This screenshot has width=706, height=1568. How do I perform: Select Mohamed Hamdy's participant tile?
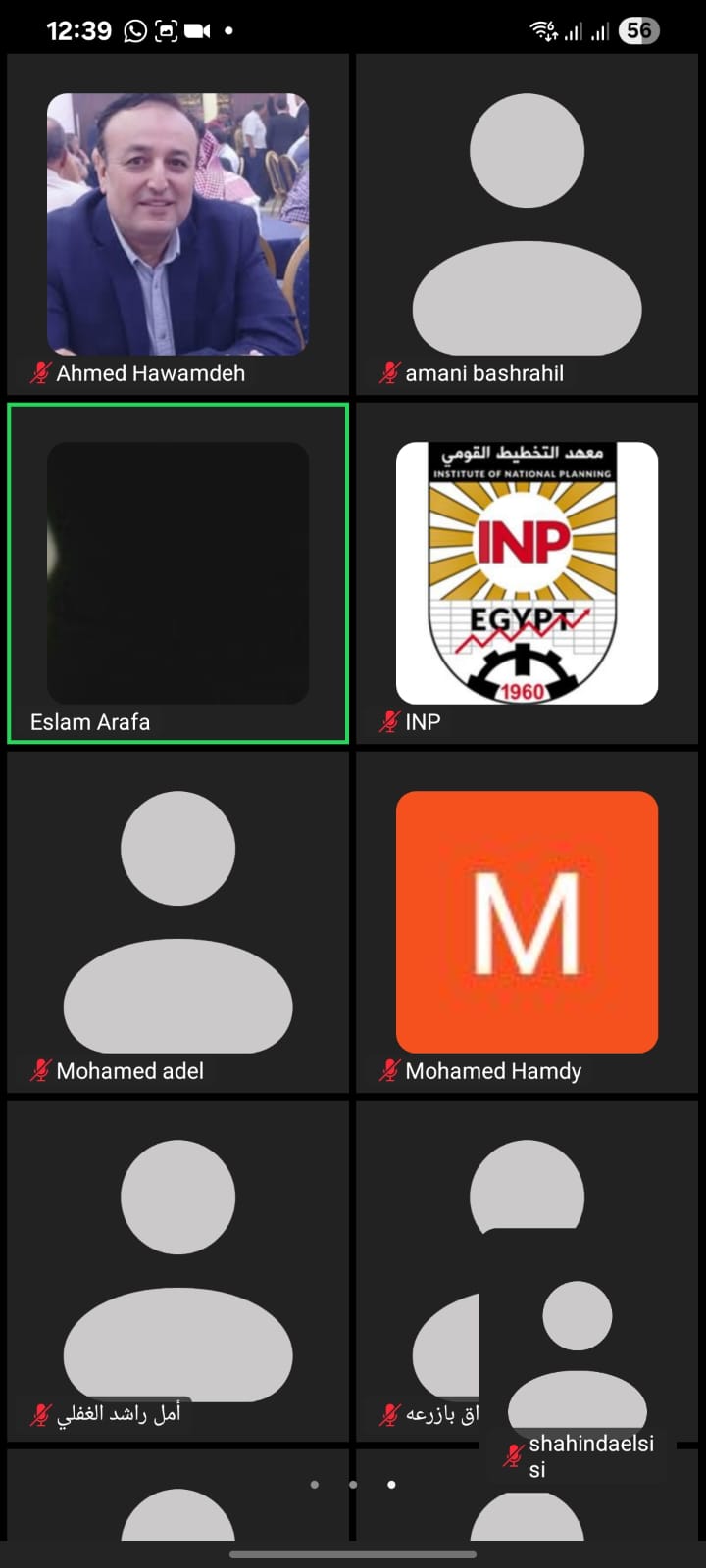pos(527,921)
